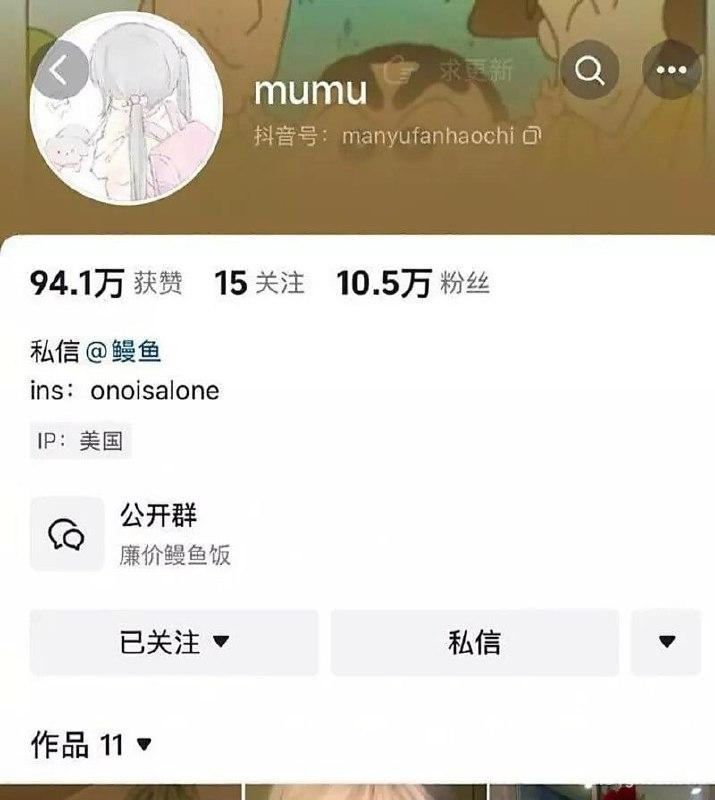Copy the Douyin ID manyufanhaochi
This screenshot has width=715, height=800.
click(x=533, y=134)
